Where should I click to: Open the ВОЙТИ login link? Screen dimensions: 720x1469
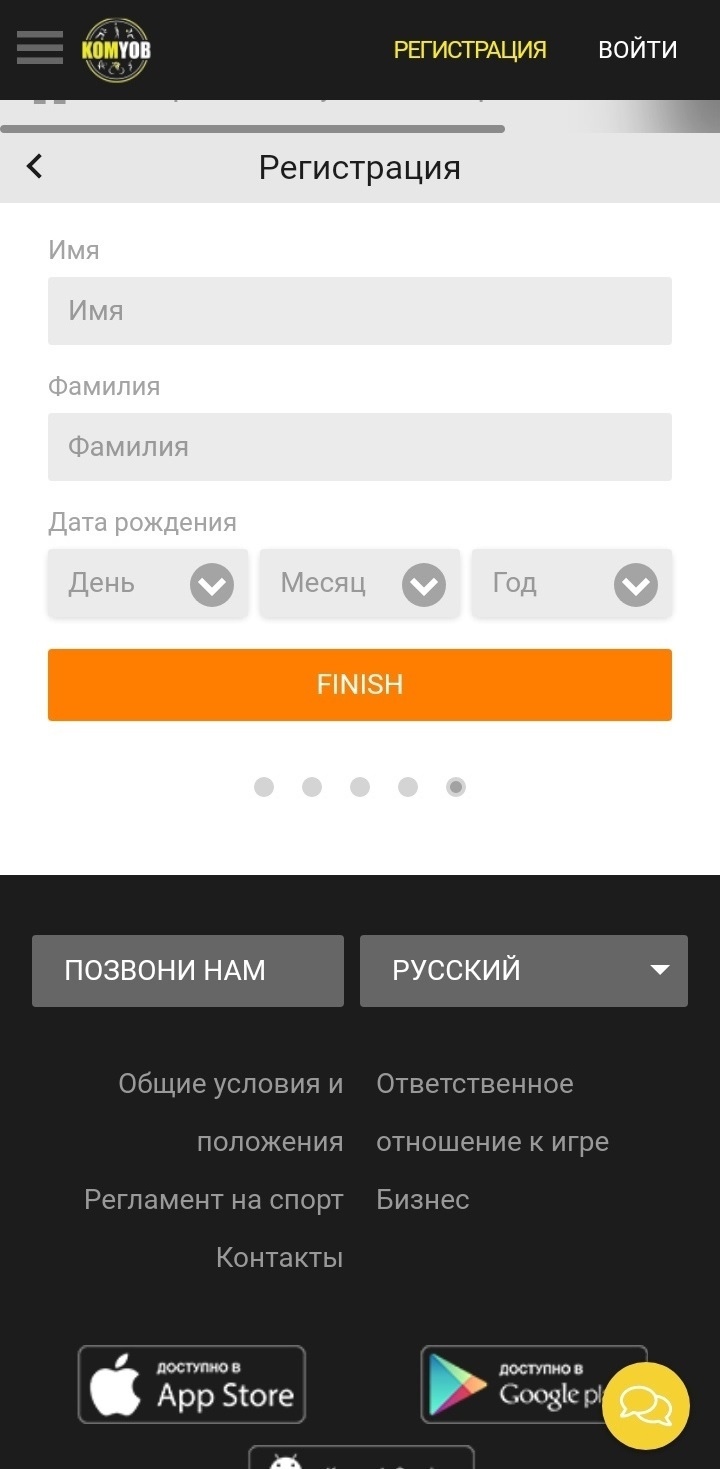637,50
